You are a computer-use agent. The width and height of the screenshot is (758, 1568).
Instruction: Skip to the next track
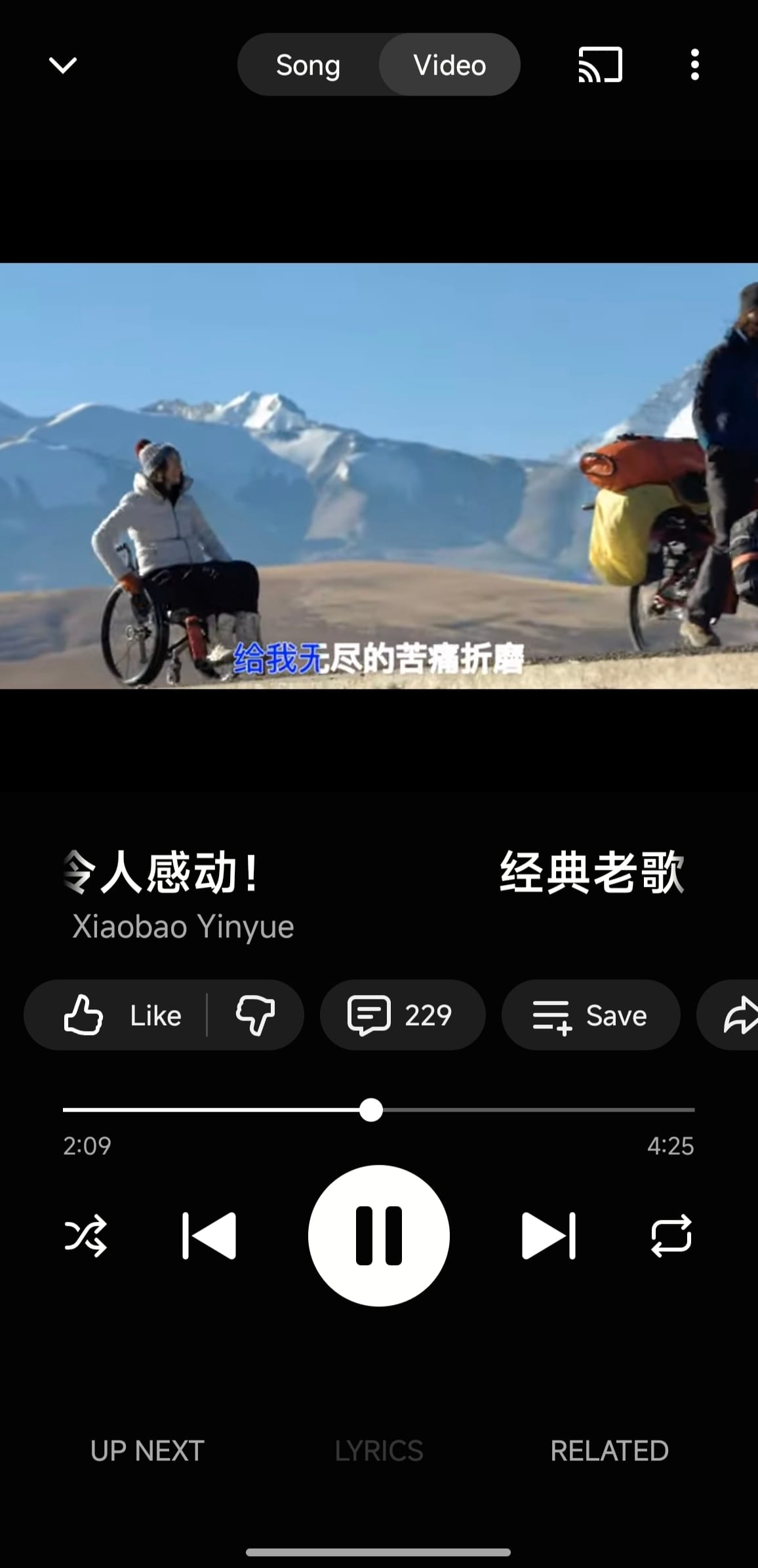coord(548,1236)
